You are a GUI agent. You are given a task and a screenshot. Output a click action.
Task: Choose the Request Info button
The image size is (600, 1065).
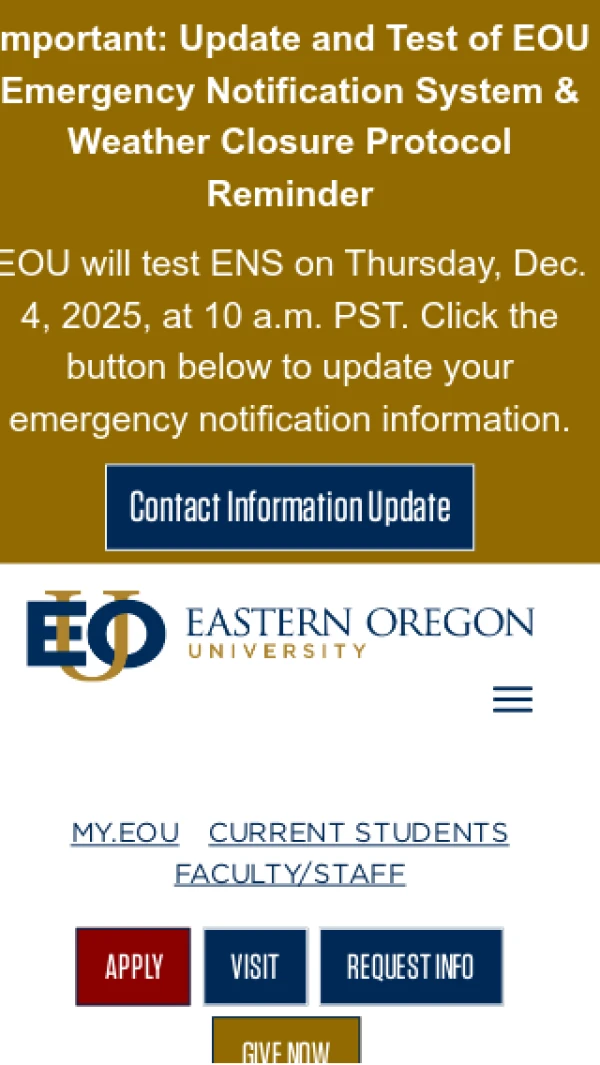tap(410, 966)
